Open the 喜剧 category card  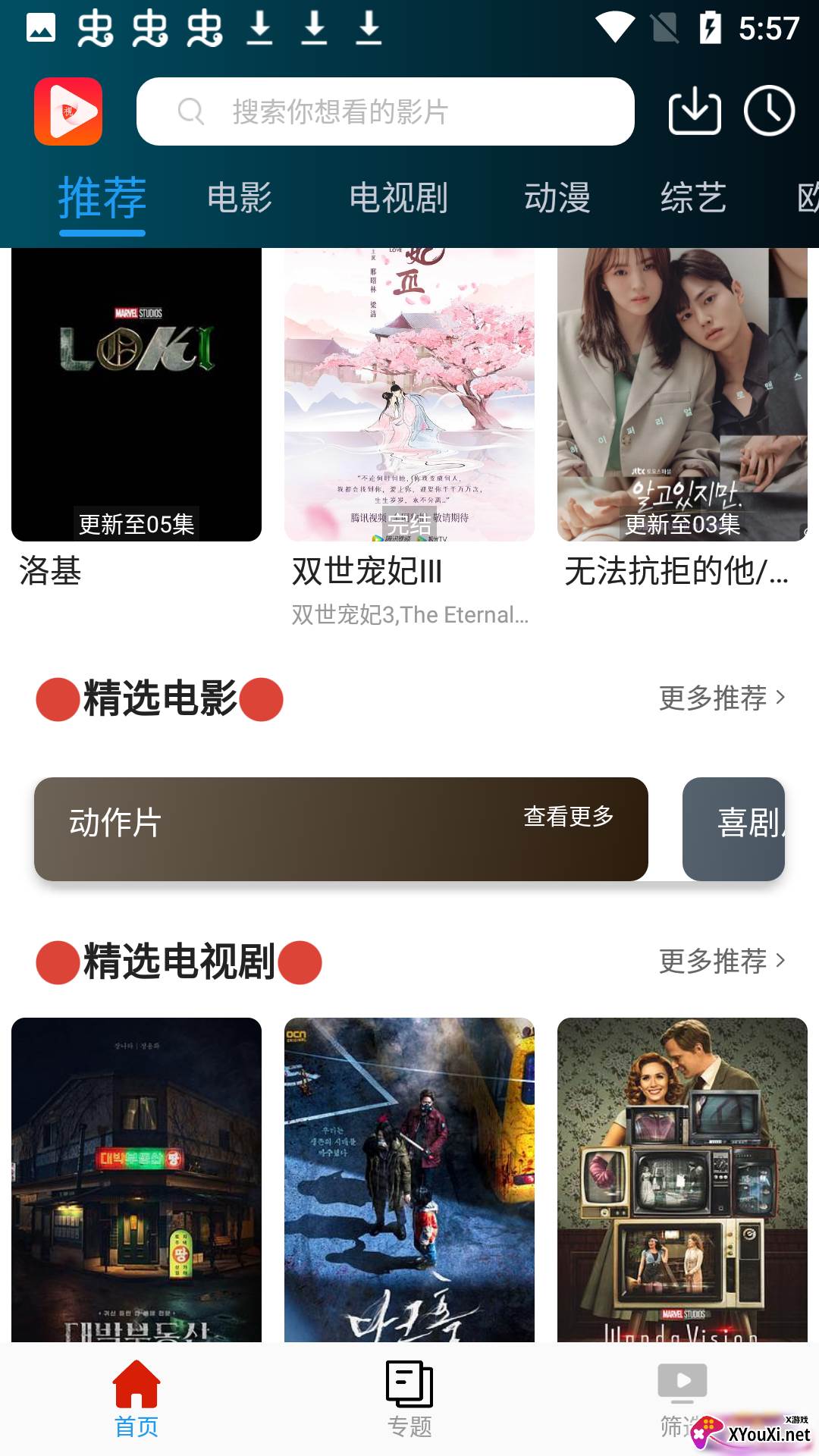(734, 828)
